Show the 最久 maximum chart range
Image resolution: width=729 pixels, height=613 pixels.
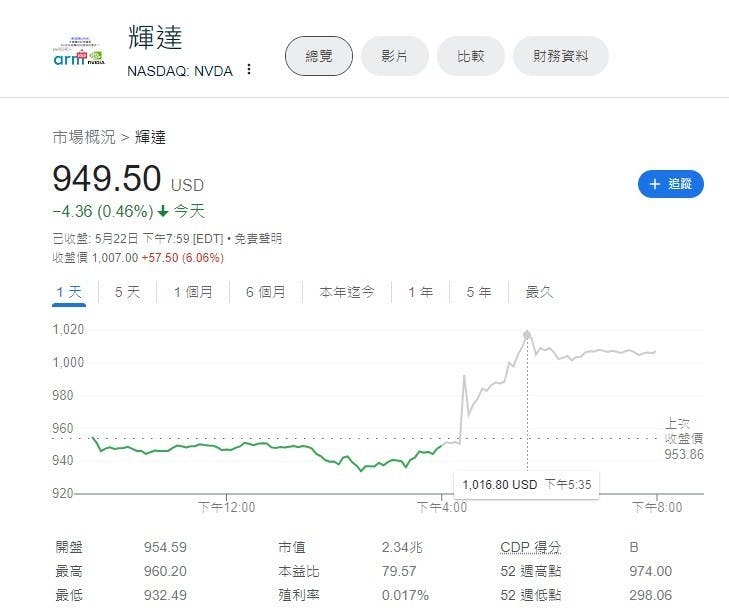(539, 292)
